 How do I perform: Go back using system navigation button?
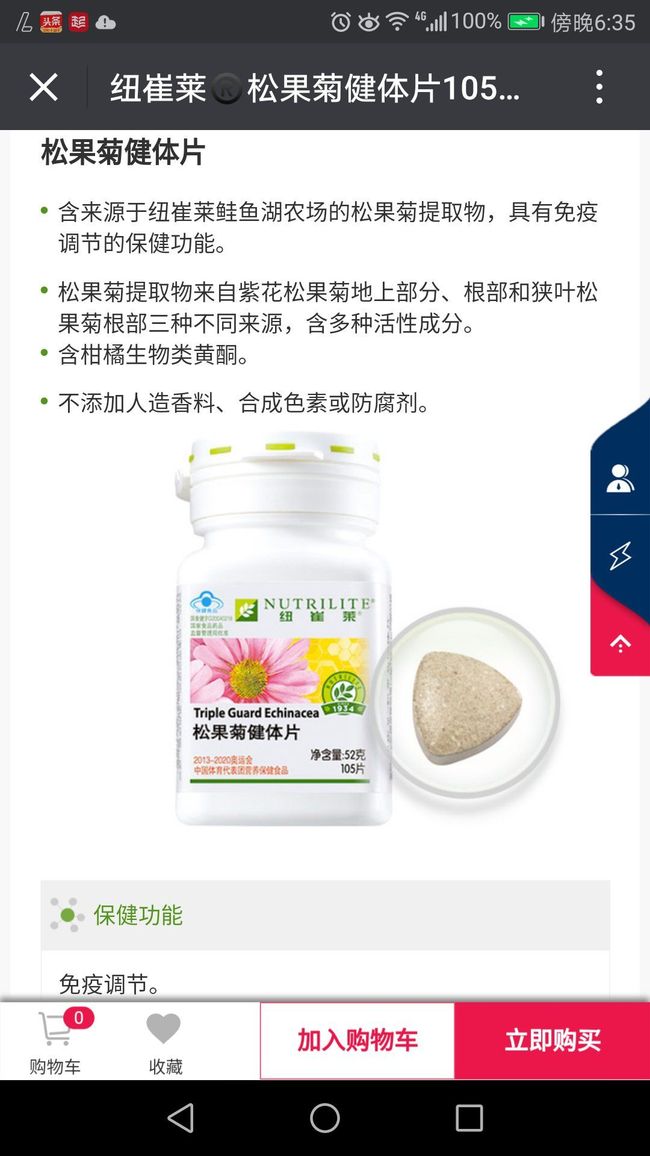(181, 1118)
